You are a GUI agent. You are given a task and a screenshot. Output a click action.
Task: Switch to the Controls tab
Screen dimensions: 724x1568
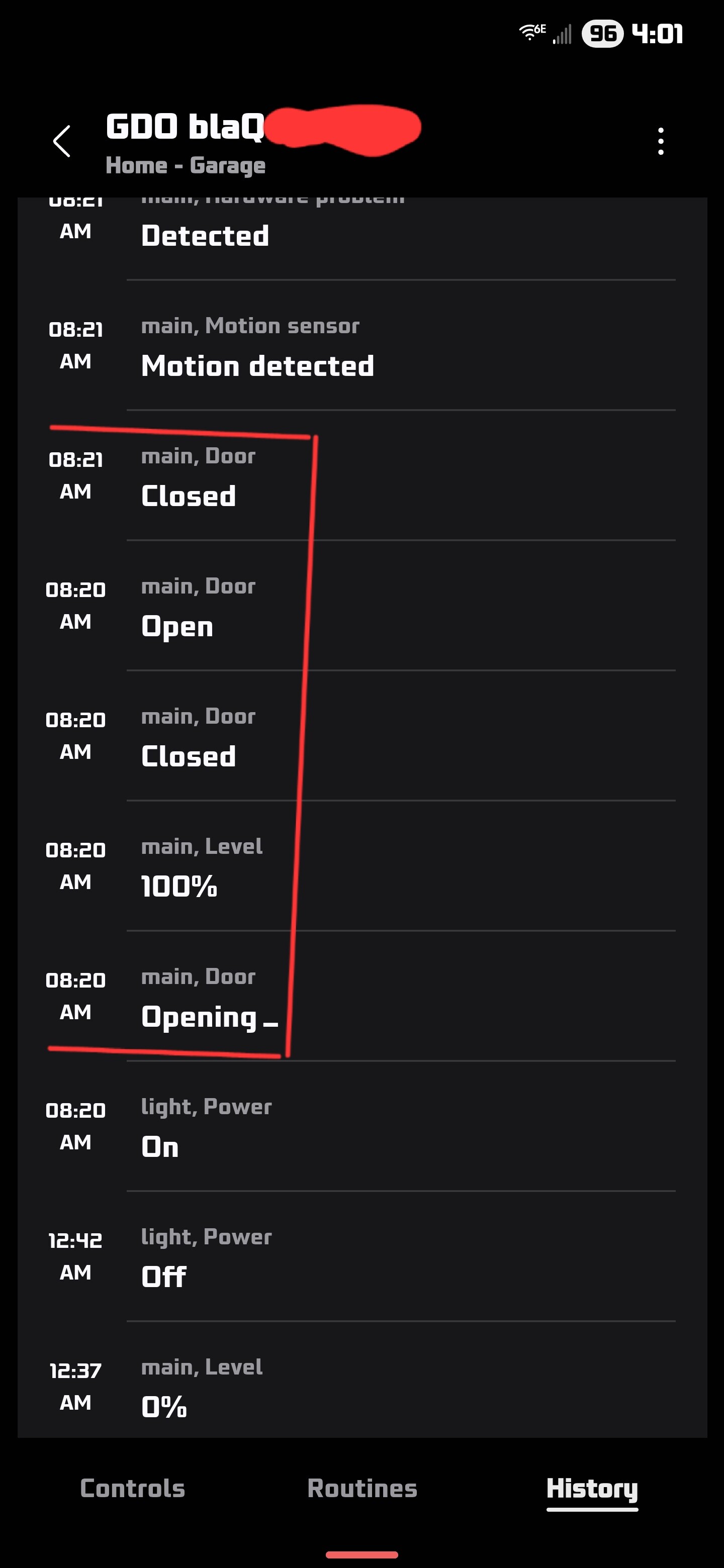click(x=133, y=1488)
